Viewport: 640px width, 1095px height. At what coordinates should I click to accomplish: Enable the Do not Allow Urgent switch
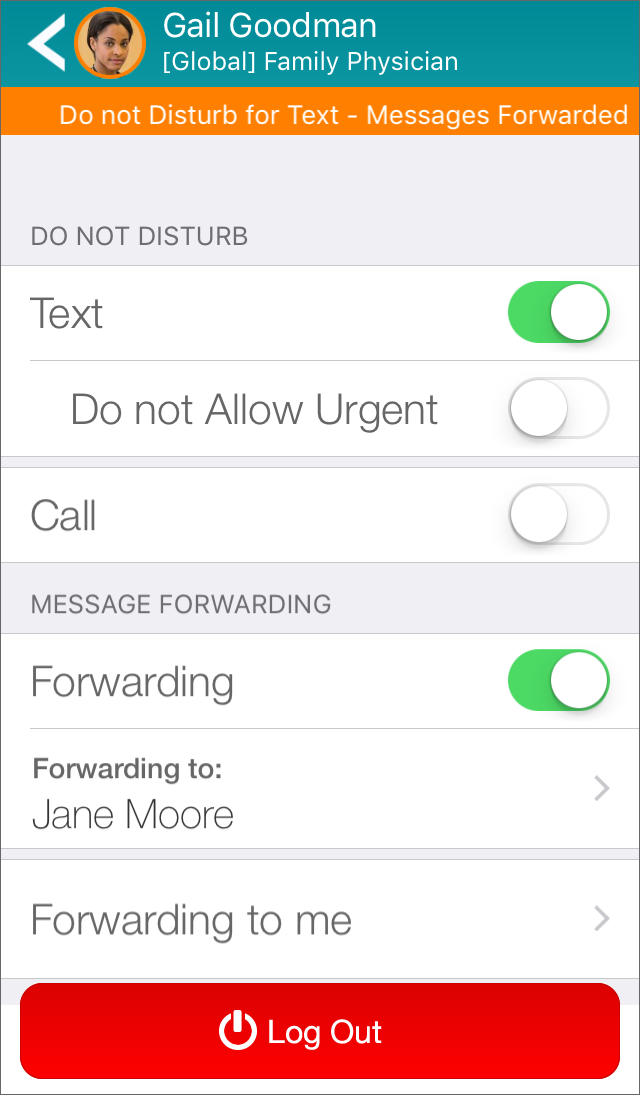(558, 408)
